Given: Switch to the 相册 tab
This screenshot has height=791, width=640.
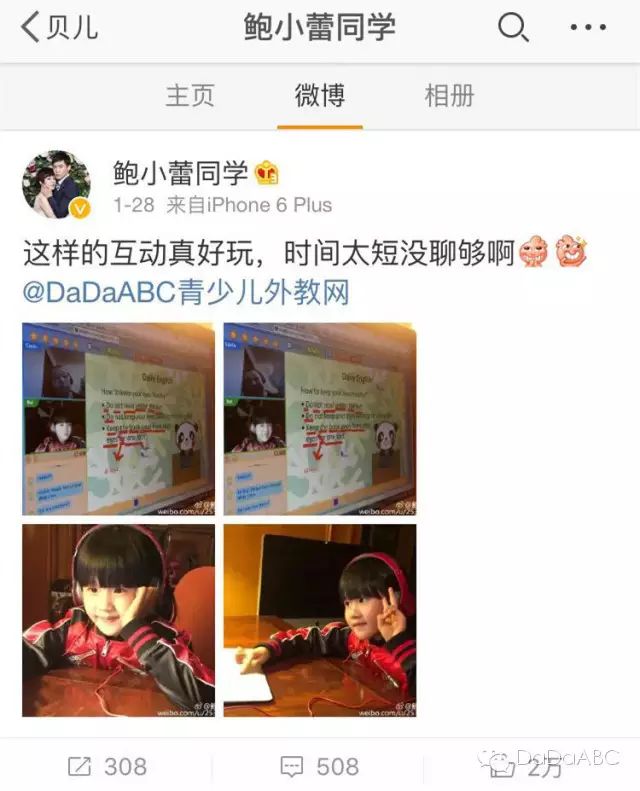Looking at the screenshot, I should pyautogui.click(x=449, y=96).
